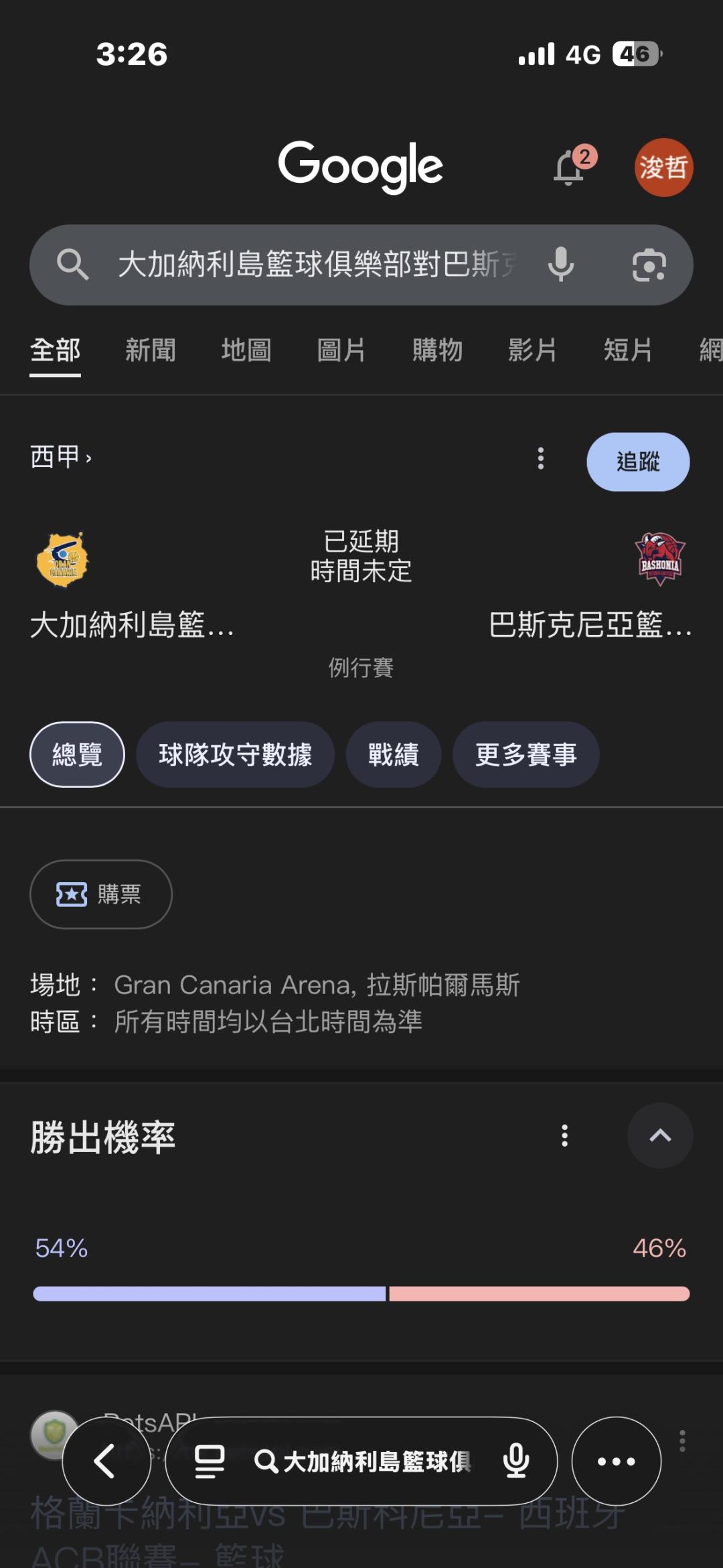Open match options menu beside 追蹤
723x1568 pixels.
(541, 459)
